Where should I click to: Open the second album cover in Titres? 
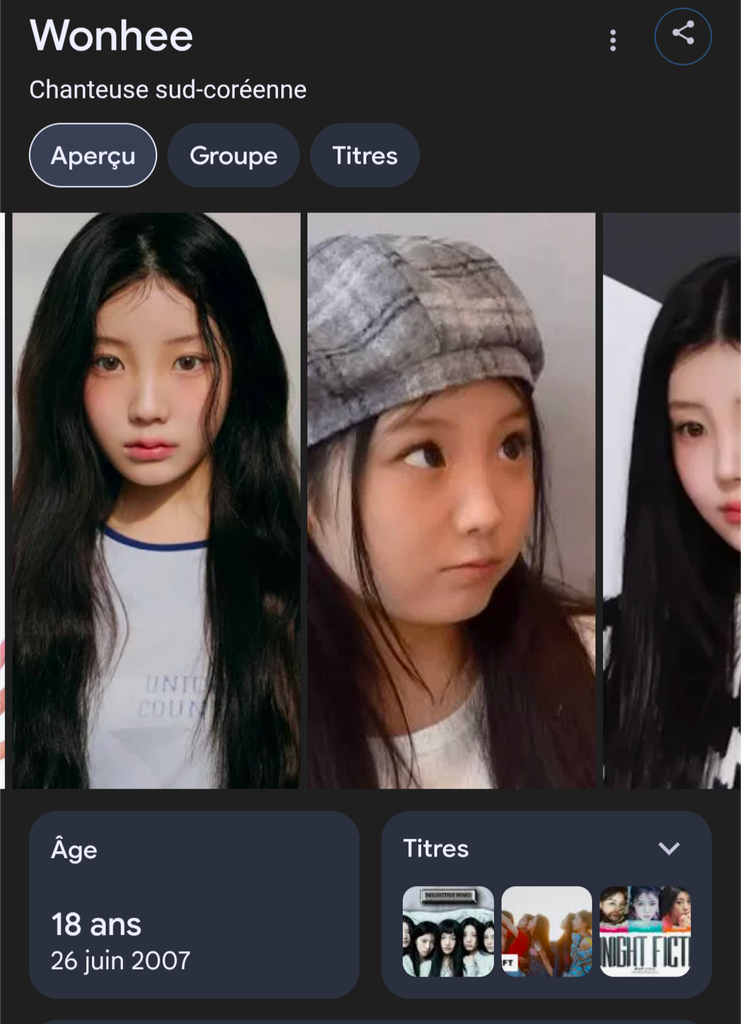[546, 931]
